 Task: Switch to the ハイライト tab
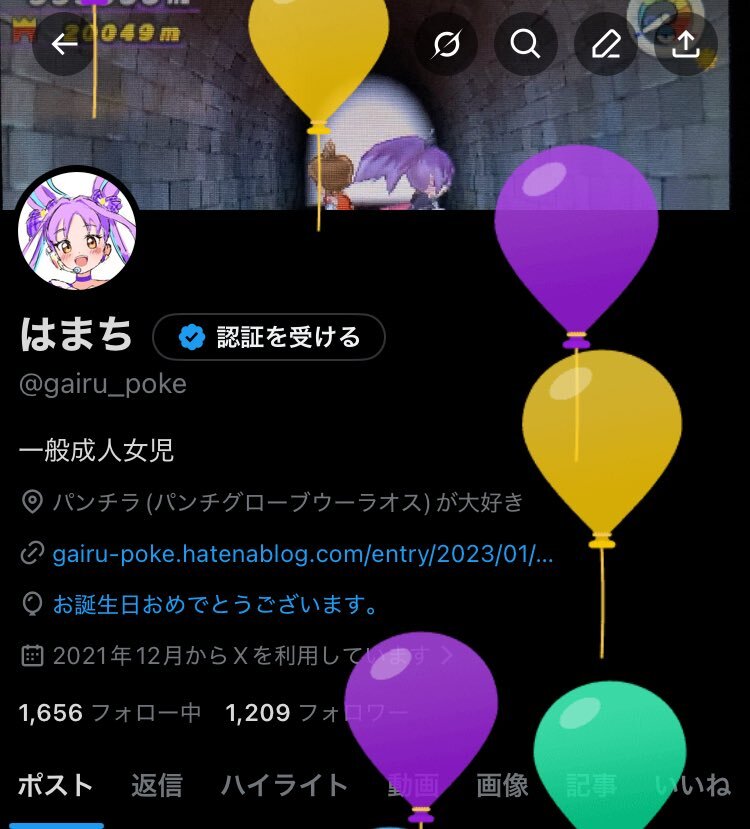point(284,785)
